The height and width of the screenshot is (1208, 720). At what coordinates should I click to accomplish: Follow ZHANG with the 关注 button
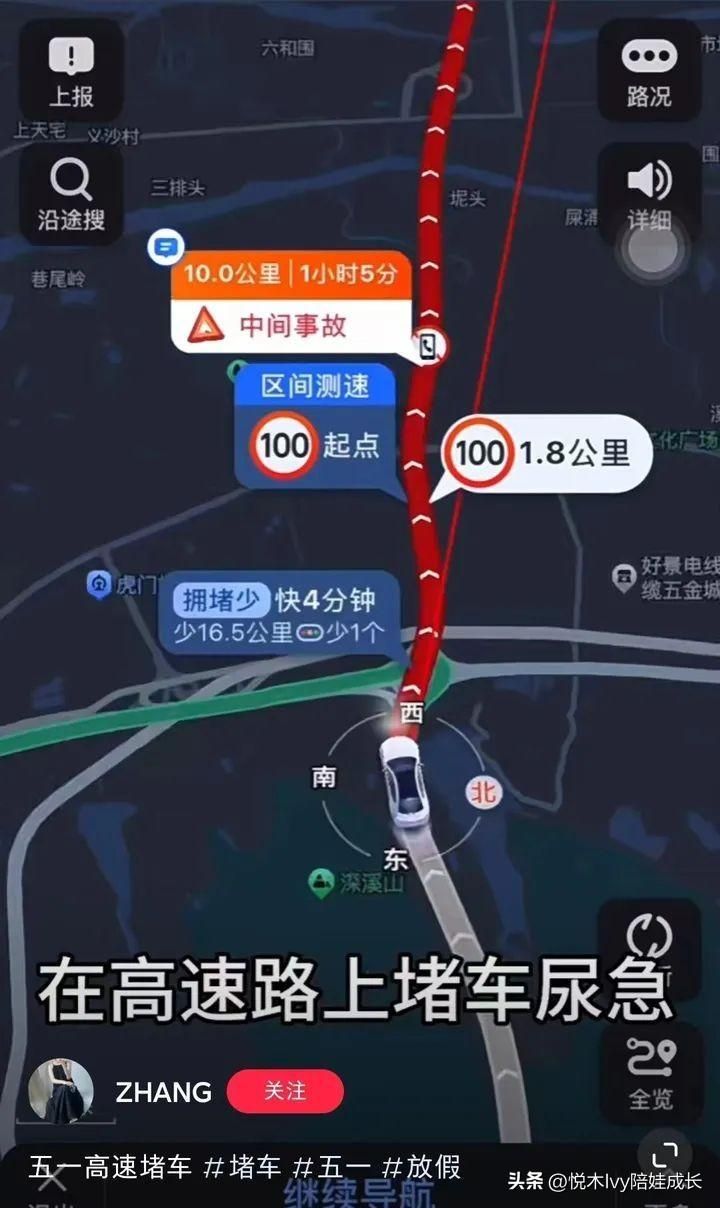[x=285, y=1091]
